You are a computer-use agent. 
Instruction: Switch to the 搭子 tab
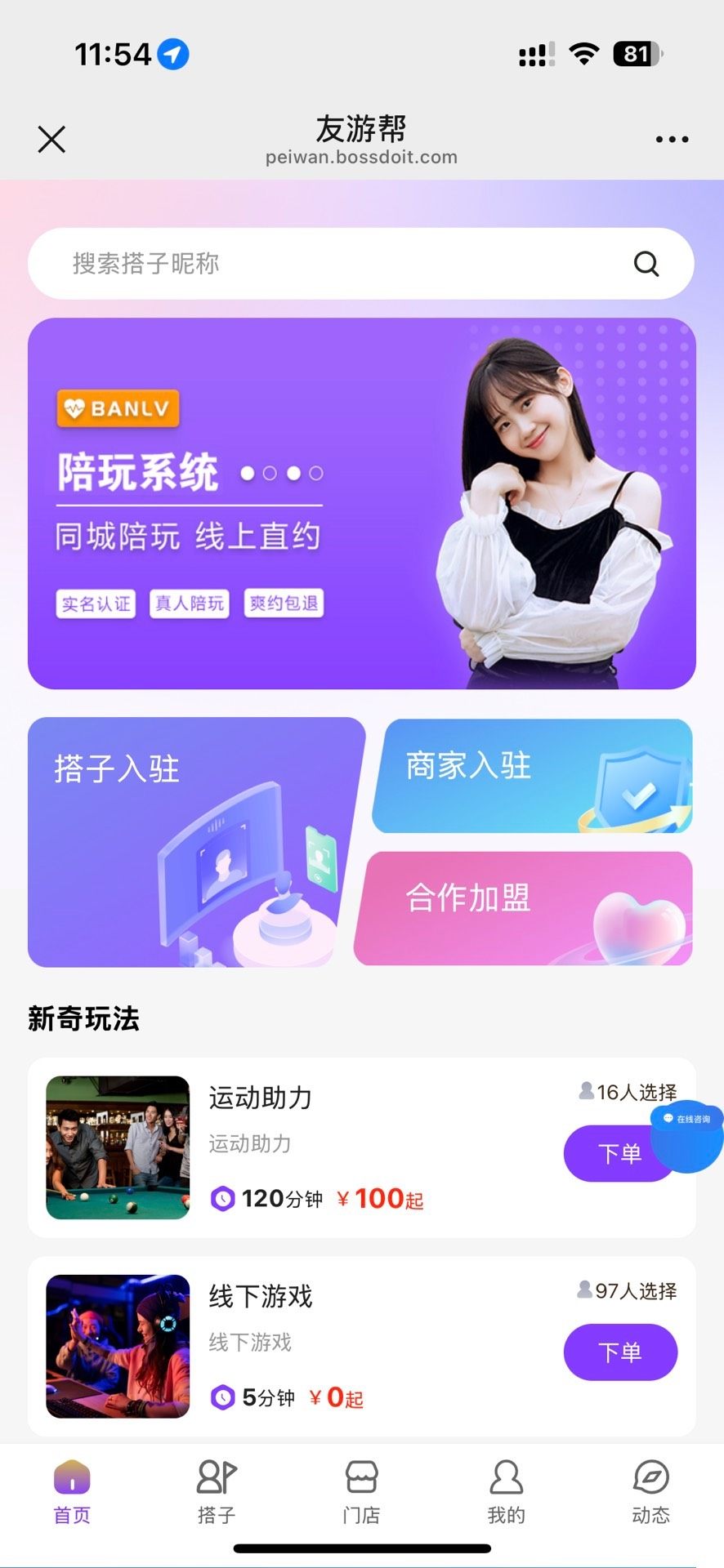point(217,1493)
